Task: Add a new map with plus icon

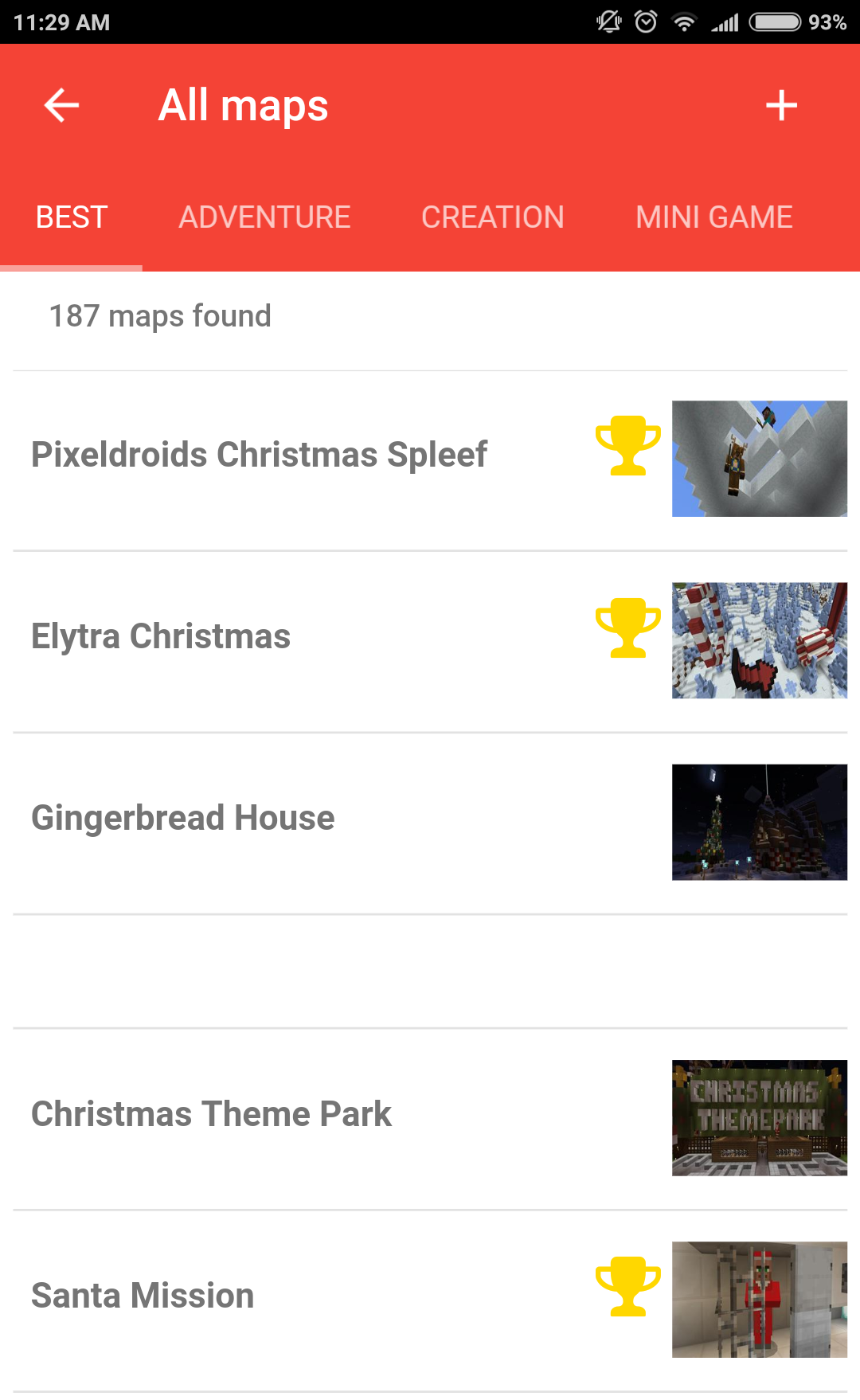Action: point(781,105)
